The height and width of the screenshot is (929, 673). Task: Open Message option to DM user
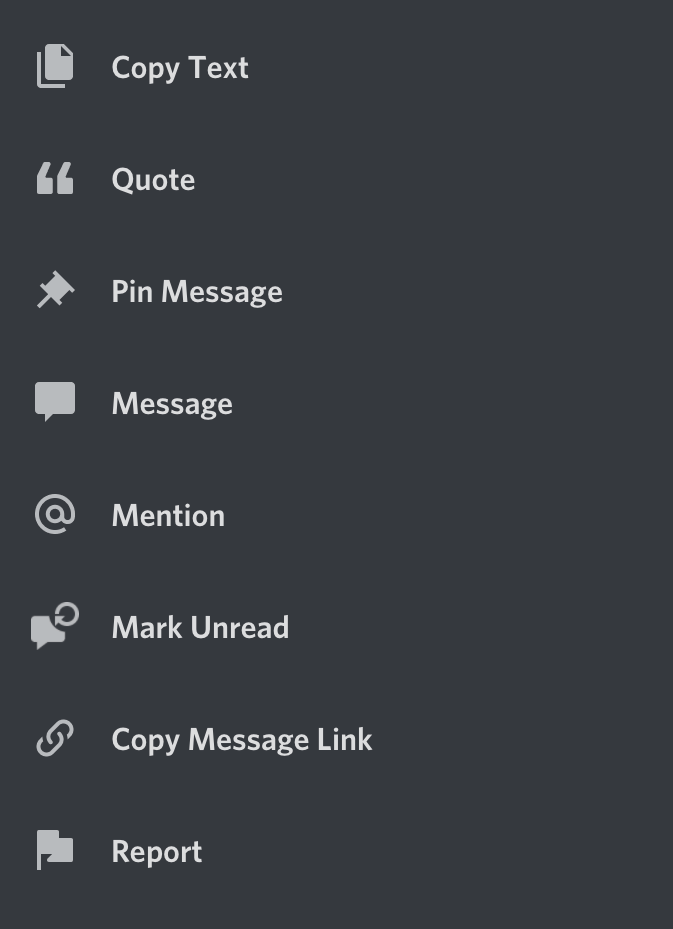click(172, 404)
